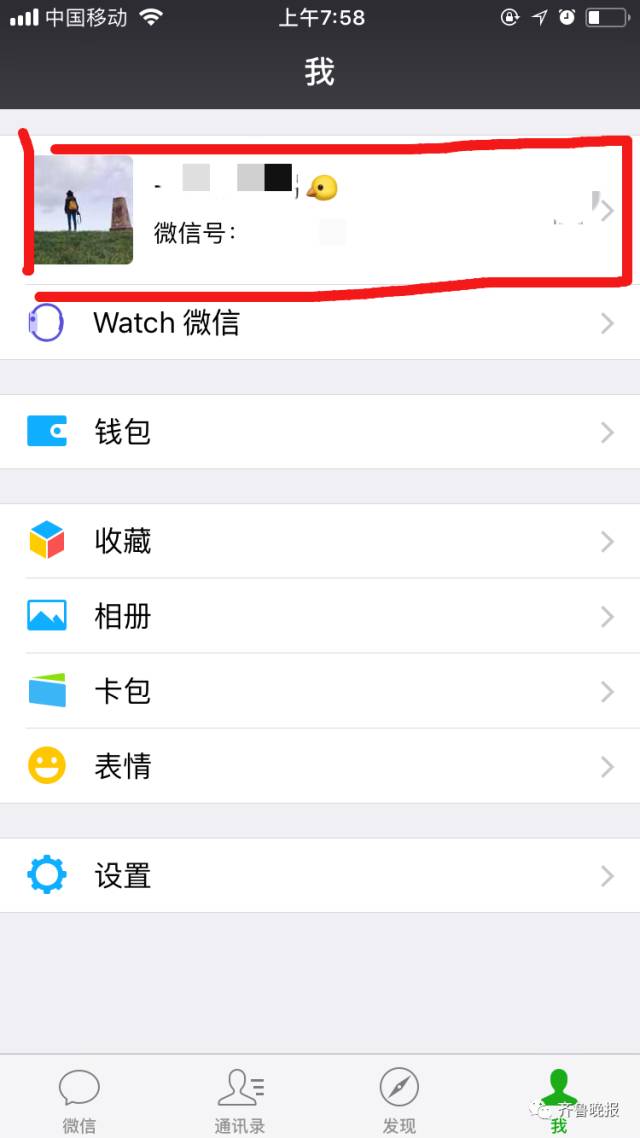Switch to the 发现 discover tab
Viewport: 640px width, 1138px height.
[x=399, y=1098]
